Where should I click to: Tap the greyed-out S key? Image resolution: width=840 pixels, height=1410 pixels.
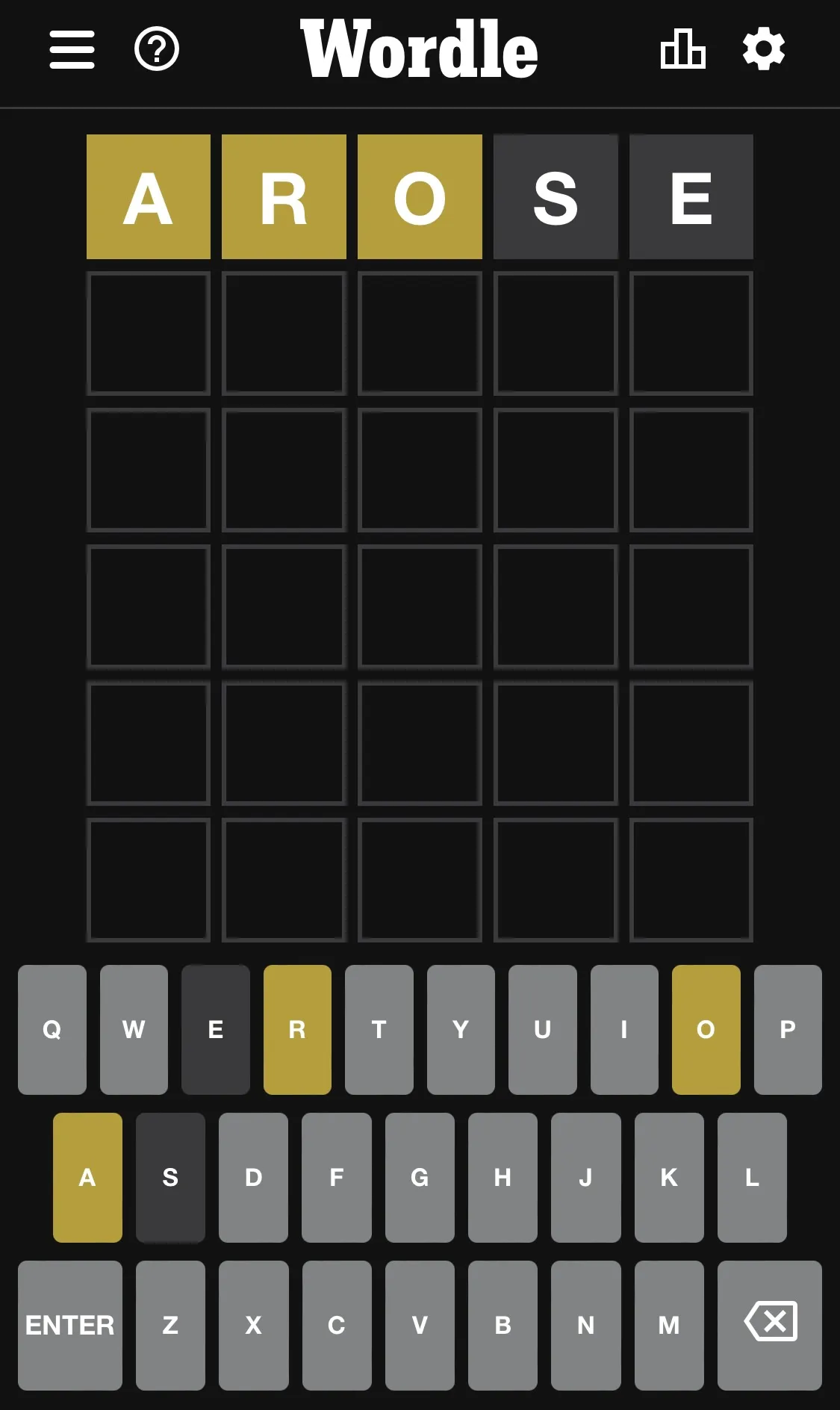coord(169,1177)
